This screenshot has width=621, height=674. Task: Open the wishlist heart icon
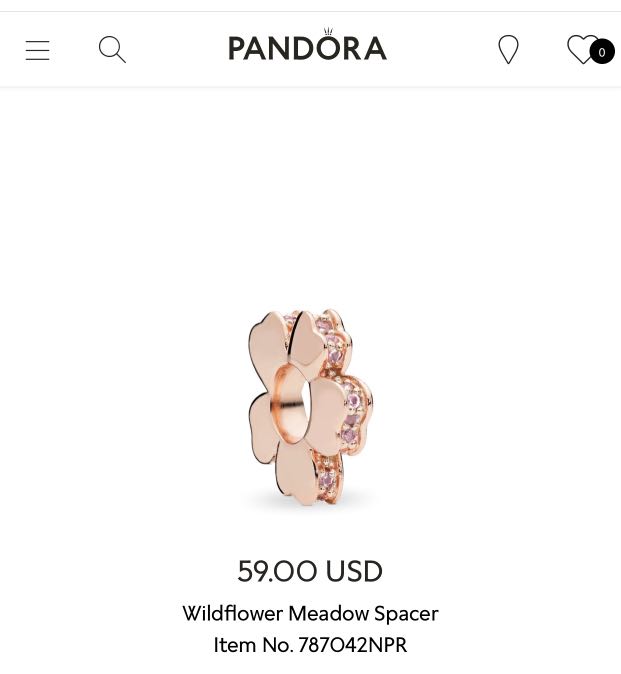tap(583, 49)
